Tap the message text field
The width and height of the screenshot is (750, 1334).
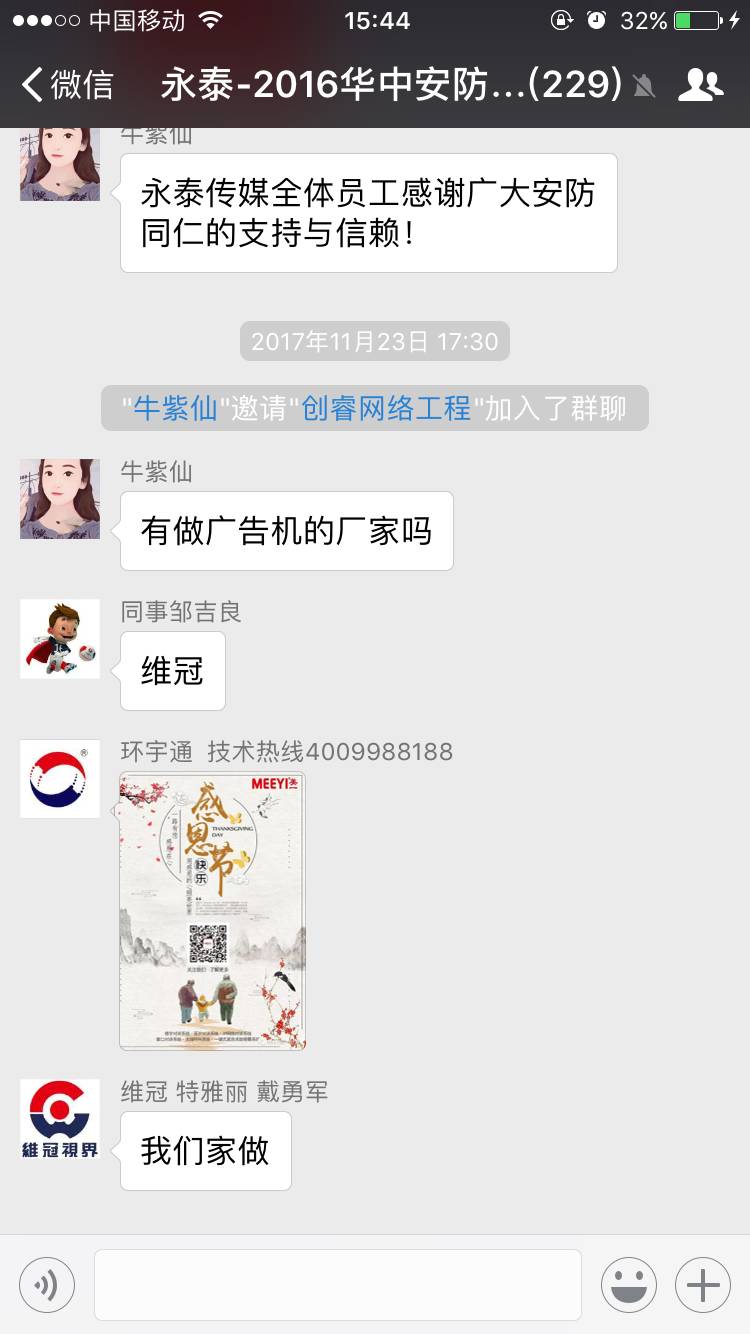(338, 1284)
